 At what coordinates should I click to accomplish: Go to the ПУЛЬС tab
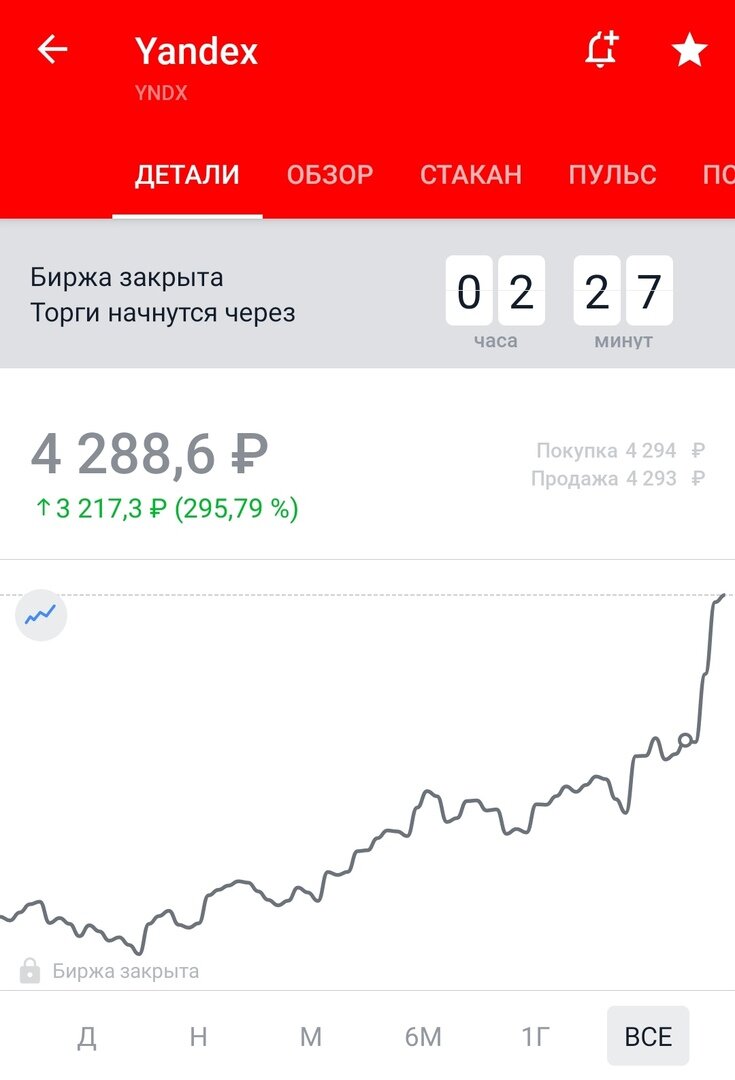[x=612, y=174]
